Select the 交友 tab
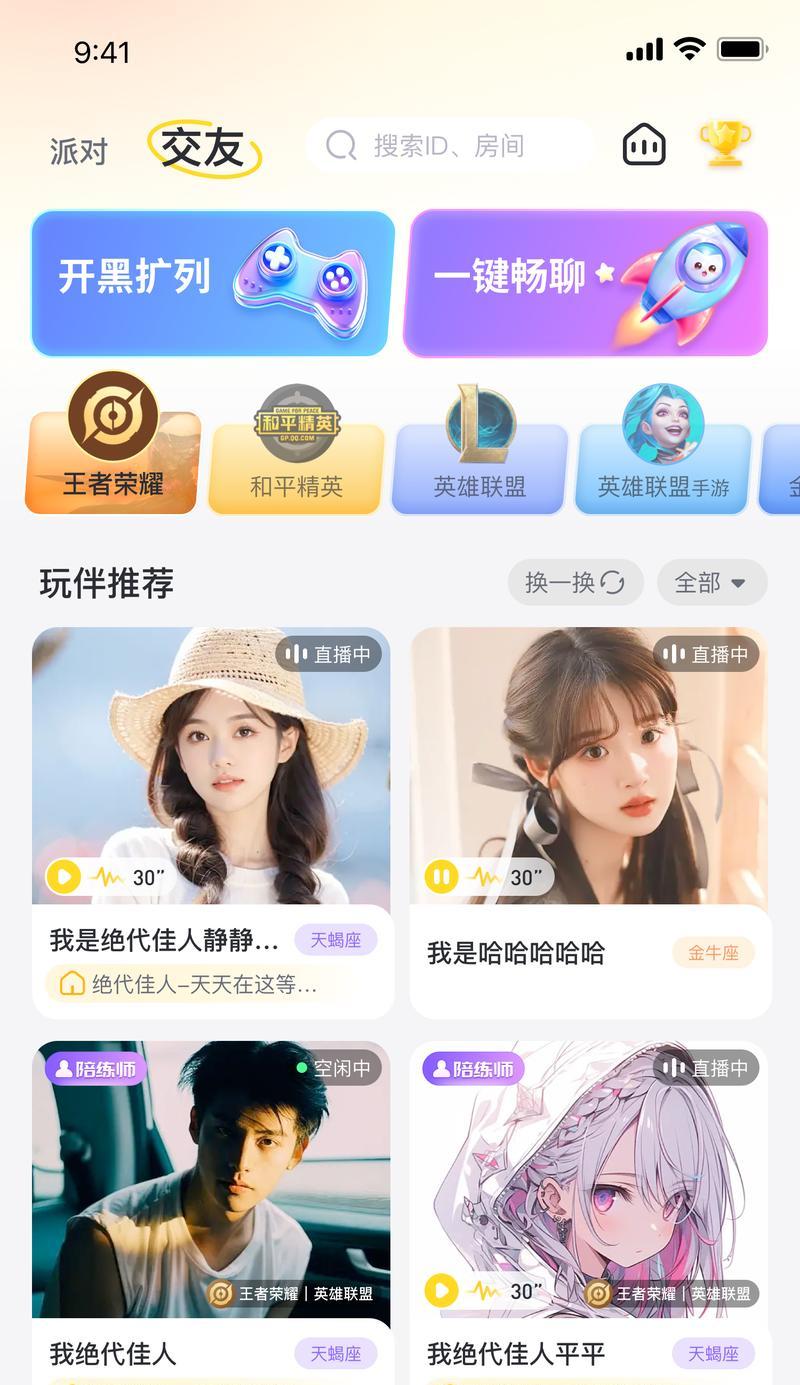The height and width of the screenshot is (1385, 800). pos(203,149)
